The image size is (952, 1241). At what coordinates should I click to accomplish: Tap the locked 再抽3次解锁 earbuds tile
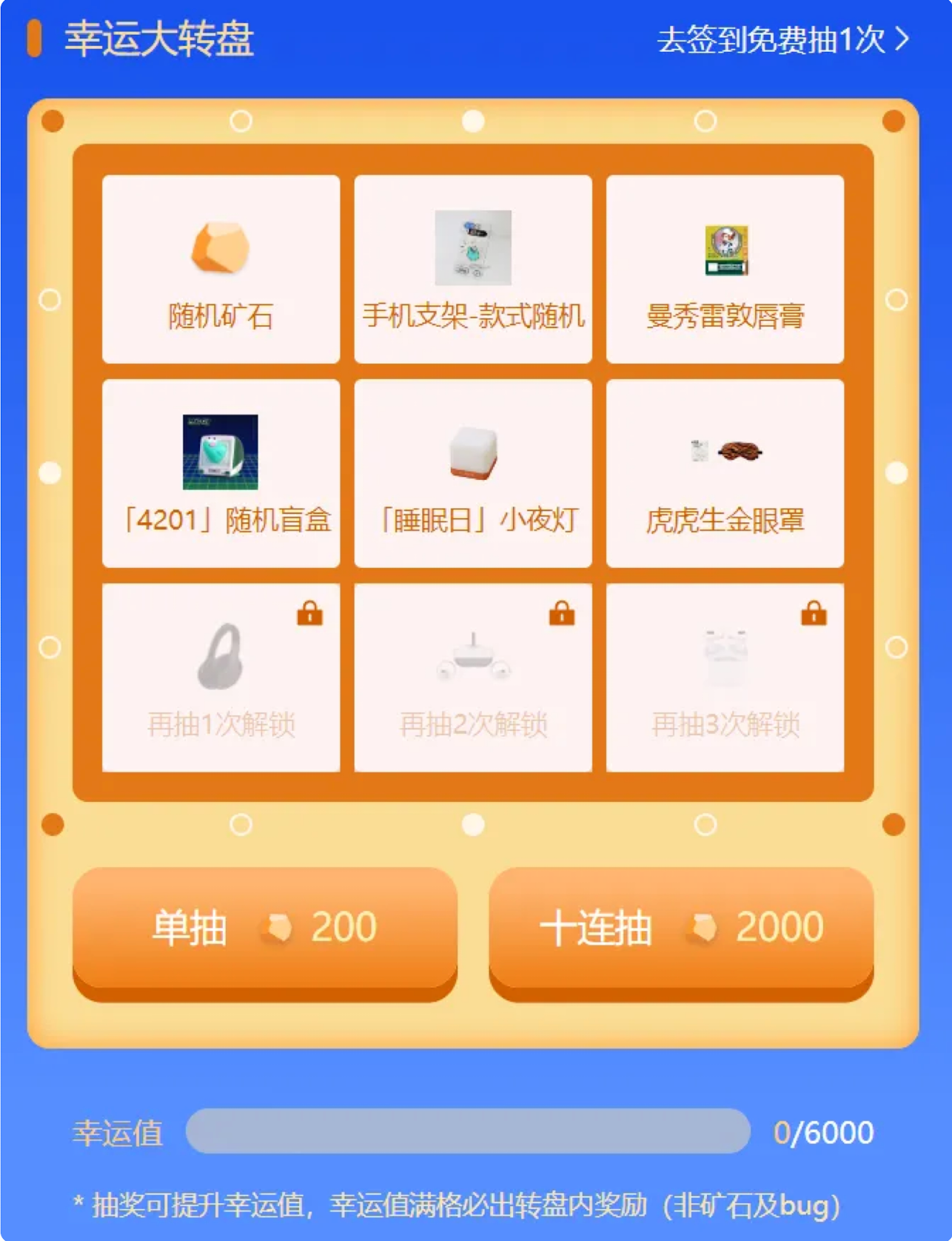coord(725,678)
